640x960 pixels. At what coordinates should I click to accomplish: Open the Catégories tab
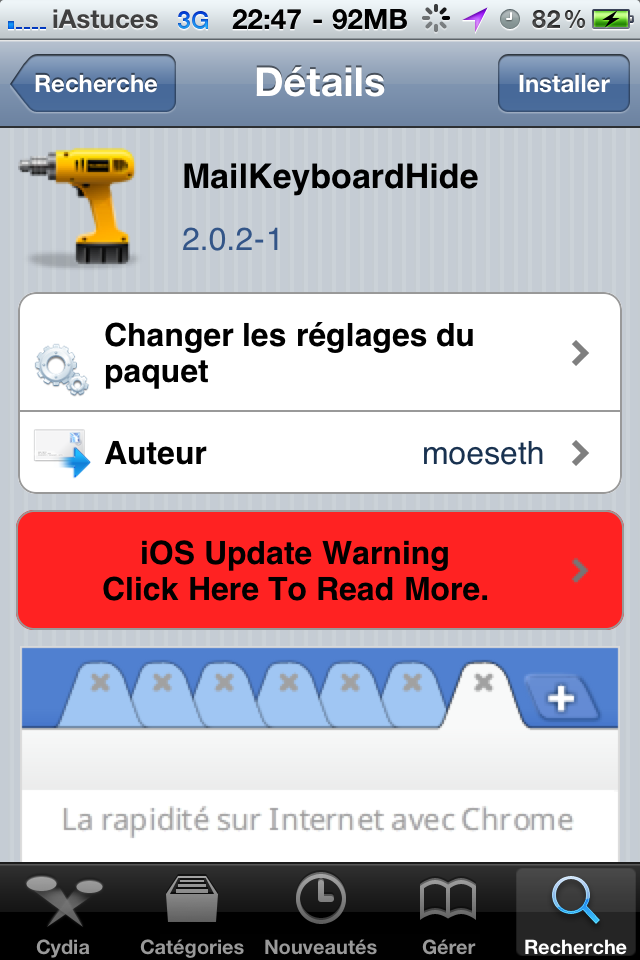pos(192,913)
